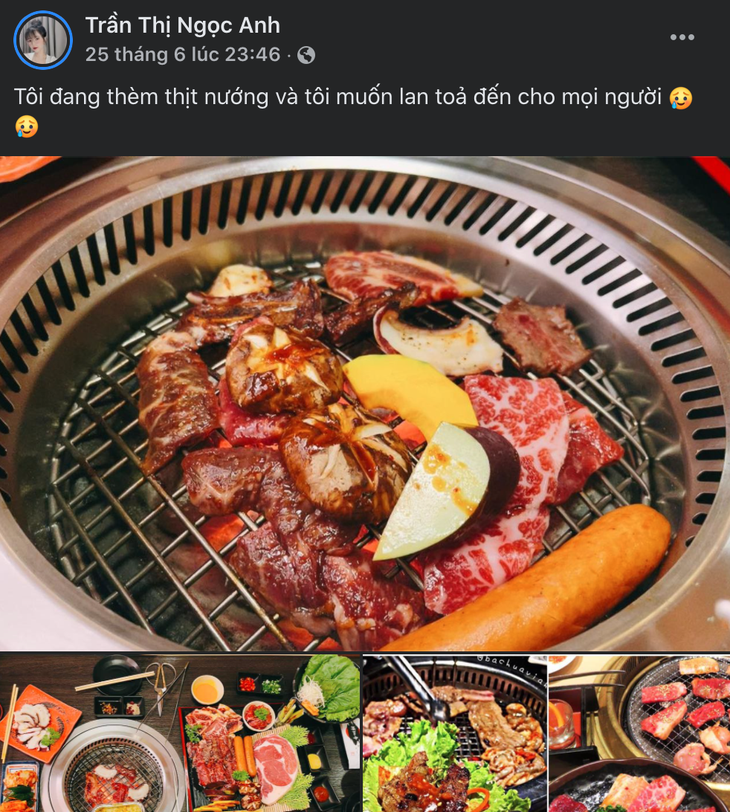Open the large grilled meat photo
The width and height of the screenshot is (730, 812).
pos(365,403)
